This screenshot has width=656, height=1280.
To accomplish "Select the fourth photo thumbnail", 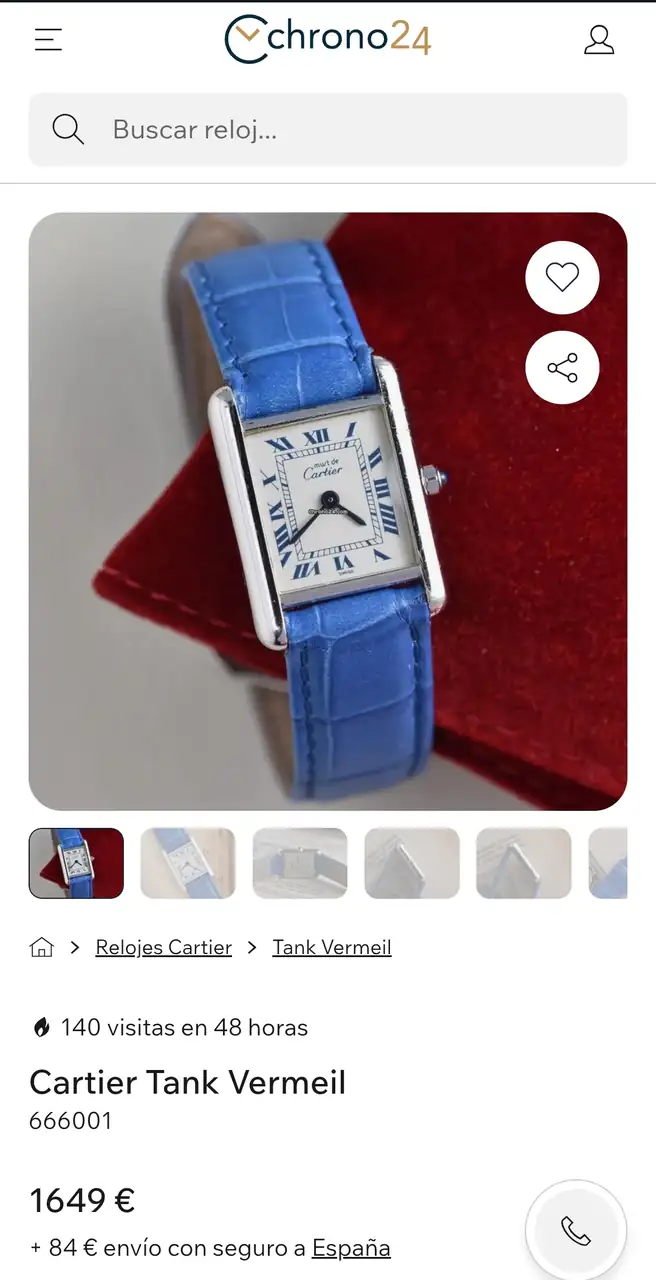I will point(412,863).
